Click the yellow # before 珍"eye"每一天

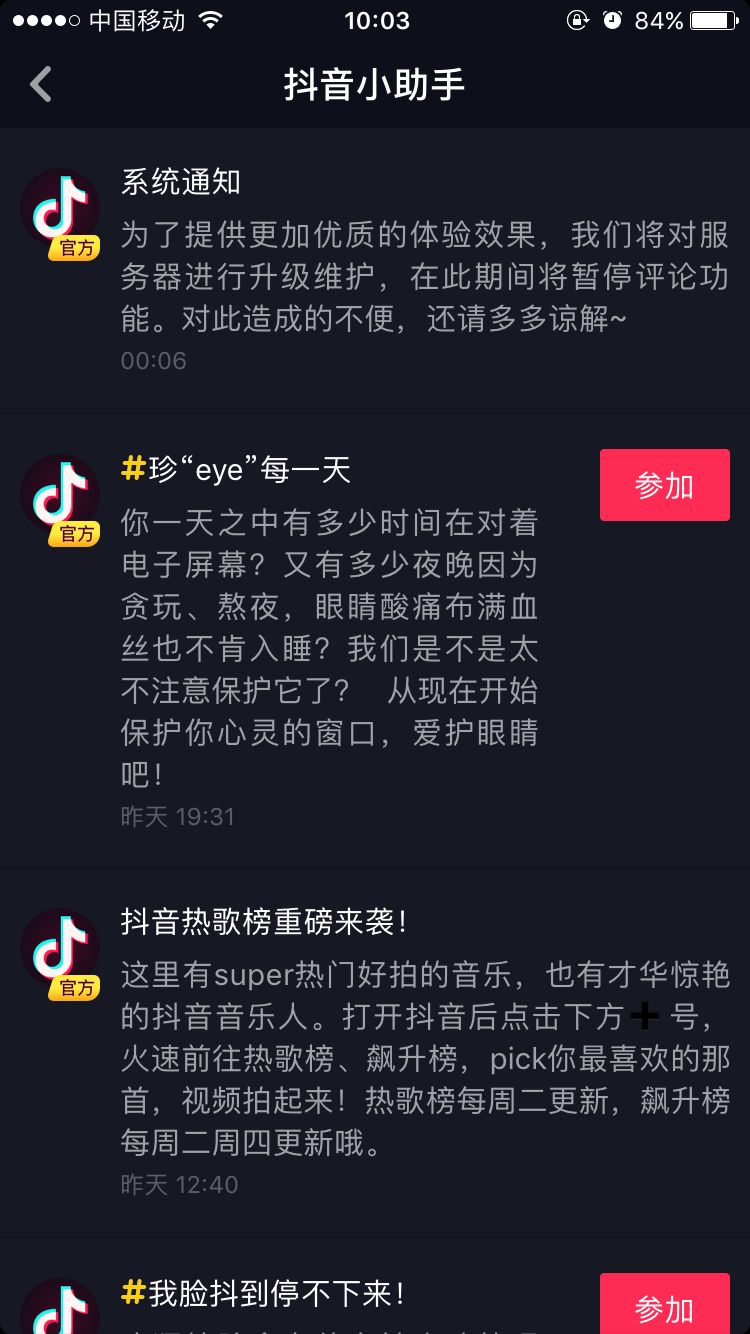131,469
